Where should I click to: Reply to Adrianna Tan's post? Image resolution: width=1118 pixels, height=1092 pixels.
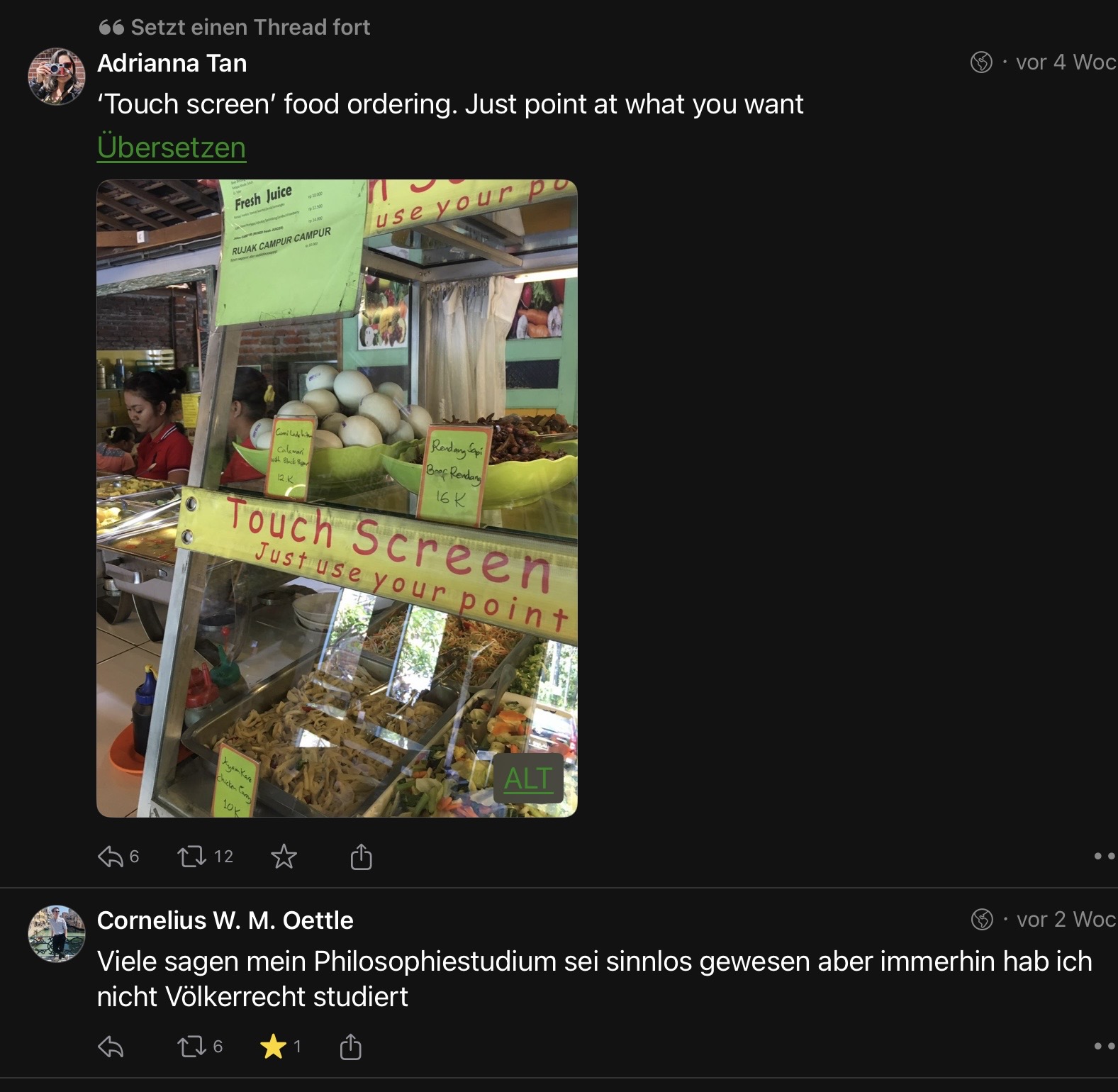coord(111,857)
